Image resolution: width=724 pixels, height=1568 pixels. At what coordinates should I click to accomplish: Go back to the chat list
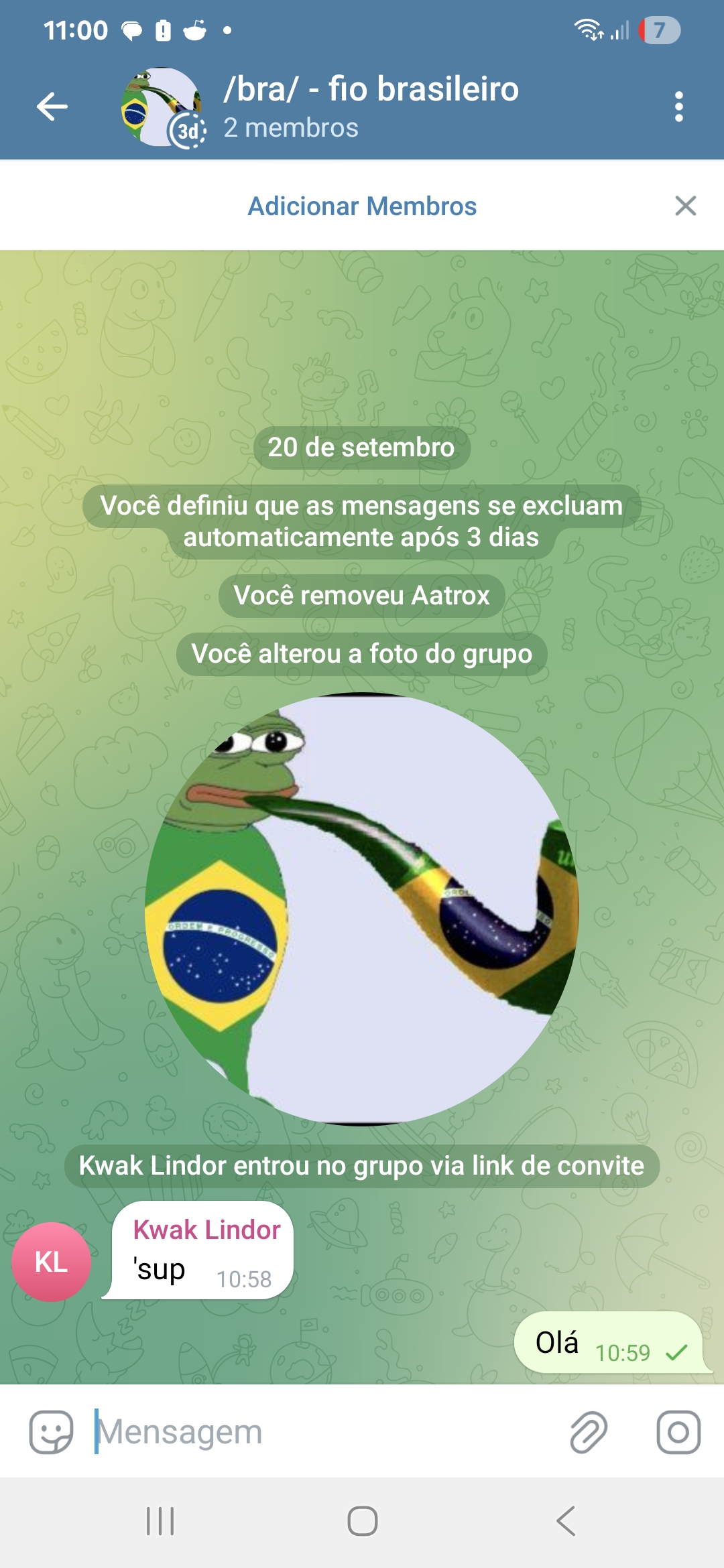pyautogui.click(x=52, y=107)
